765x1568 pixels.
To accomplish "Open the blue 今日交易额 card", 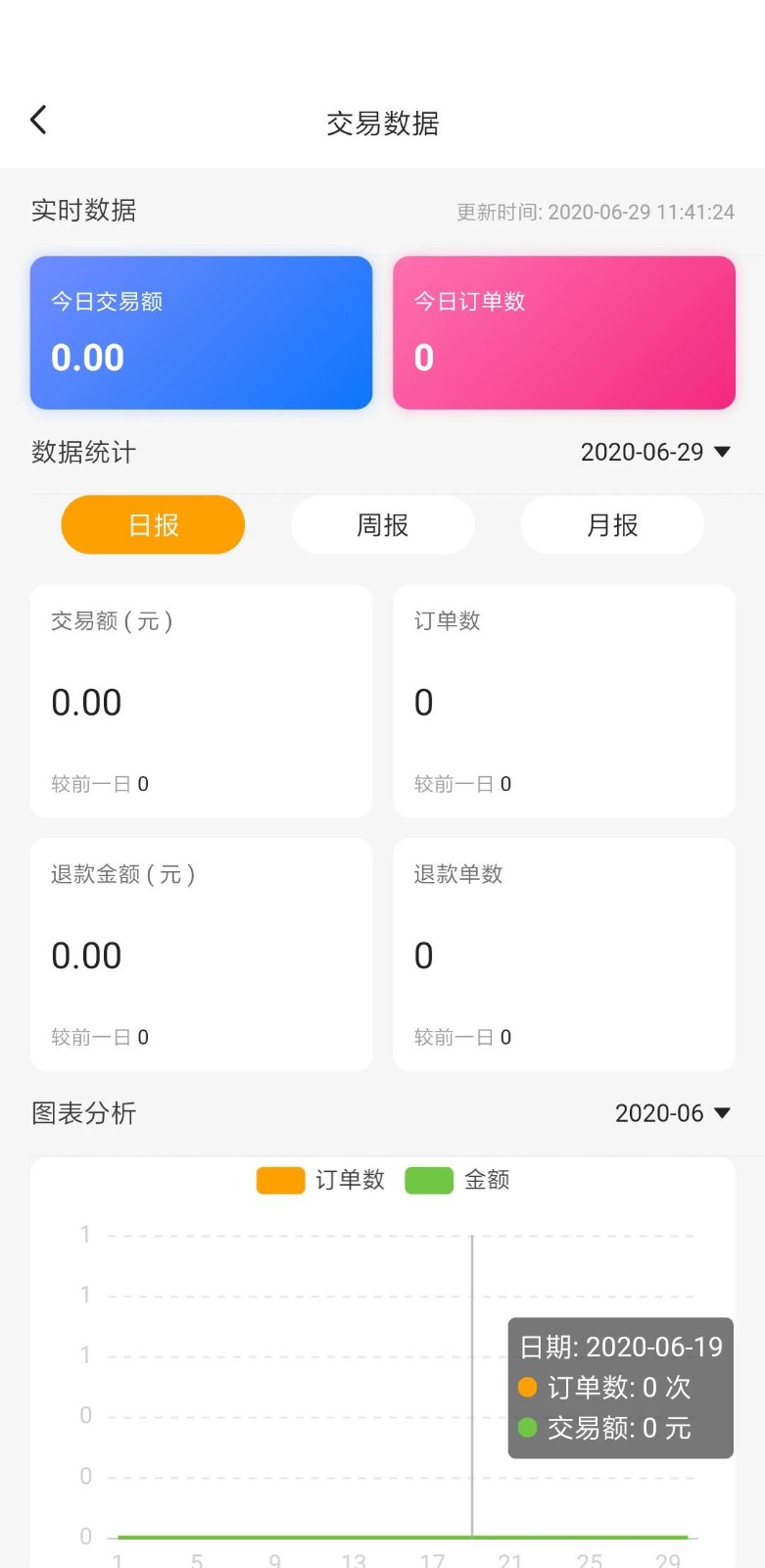I will [201, 331].
